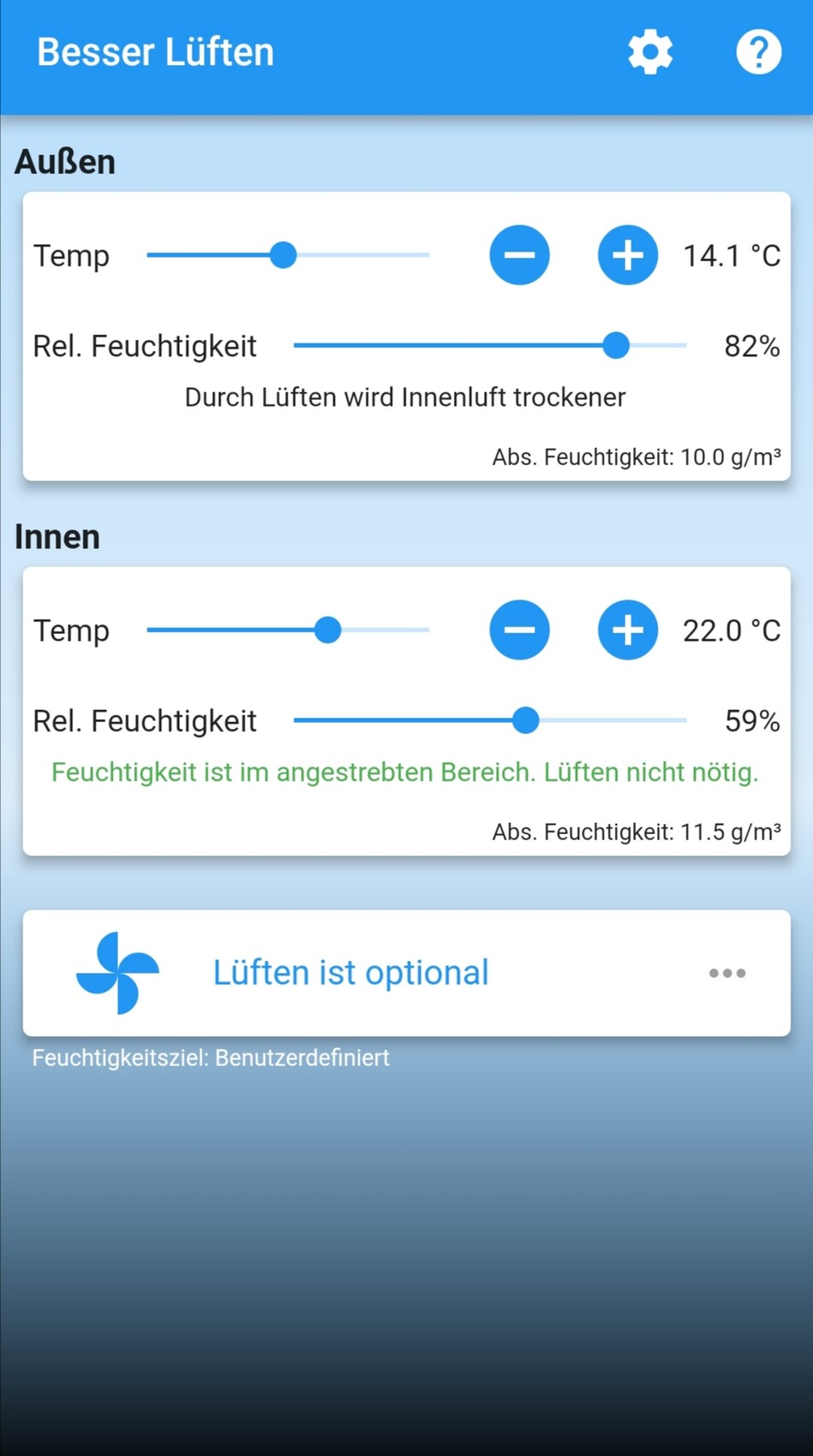Tap the Außen Rel. Feuchtigkeit slider
This screenshot has width=813, height=1456.
coord(615,346)
